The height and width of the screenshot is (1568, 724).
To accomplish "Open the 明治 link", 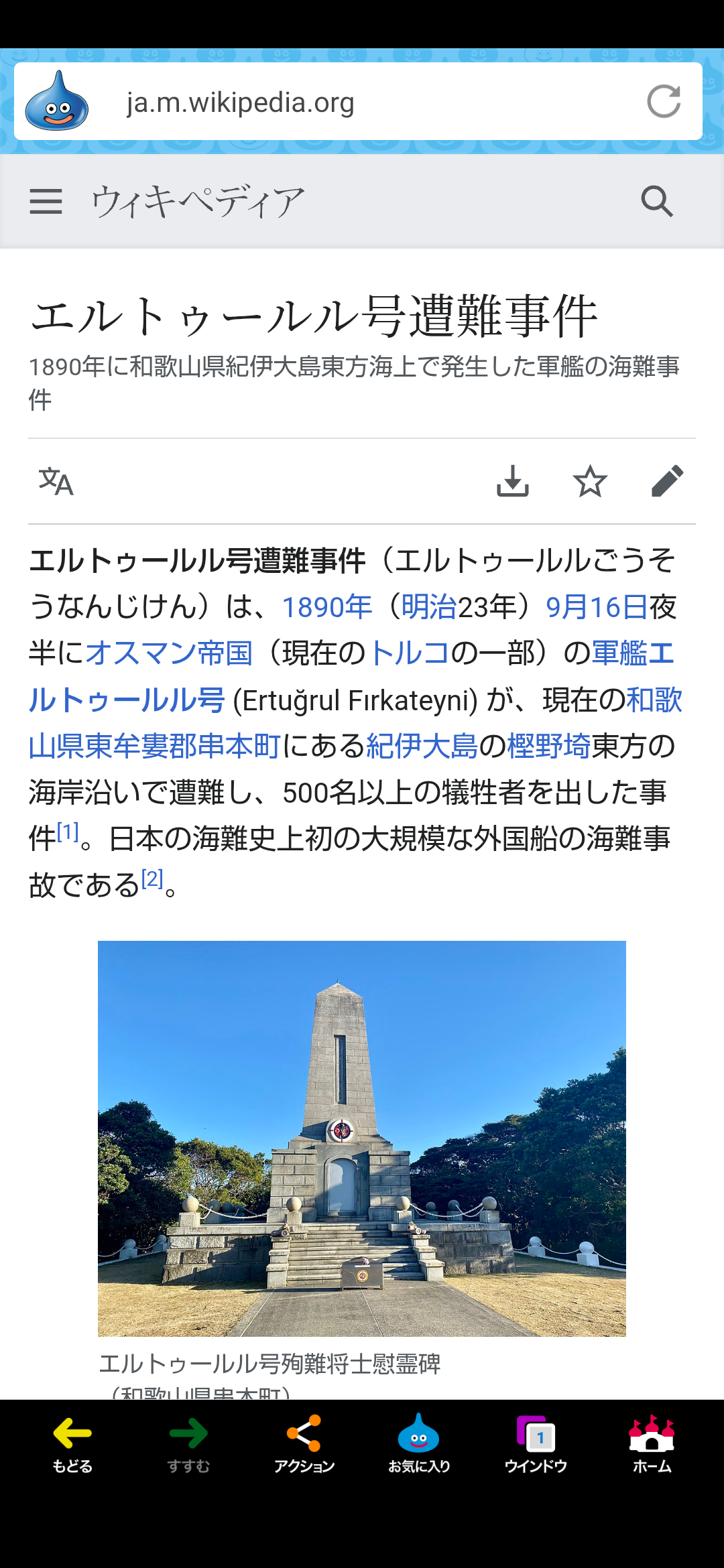I will pos(429,608).
